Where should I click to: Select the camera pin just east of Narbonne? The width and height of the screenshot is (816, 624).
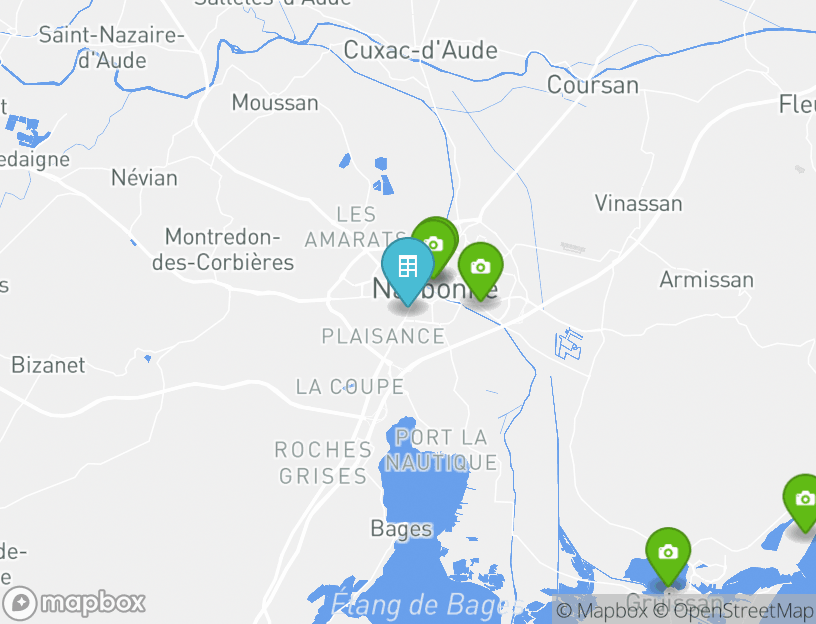click(x=480, y=267)
